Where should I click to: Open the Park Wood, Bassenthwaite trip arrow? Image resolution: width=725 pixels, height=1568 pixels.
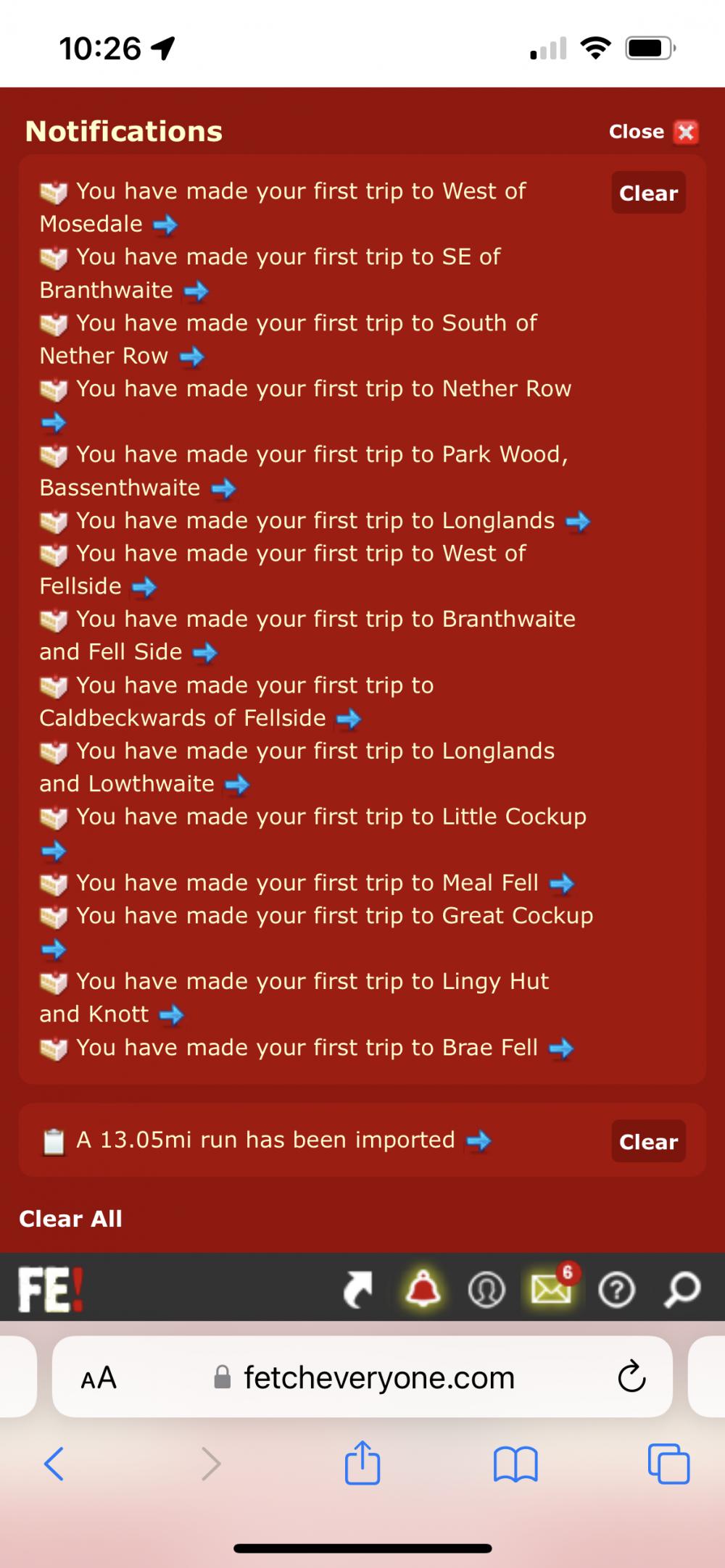(x=223, y=488)
